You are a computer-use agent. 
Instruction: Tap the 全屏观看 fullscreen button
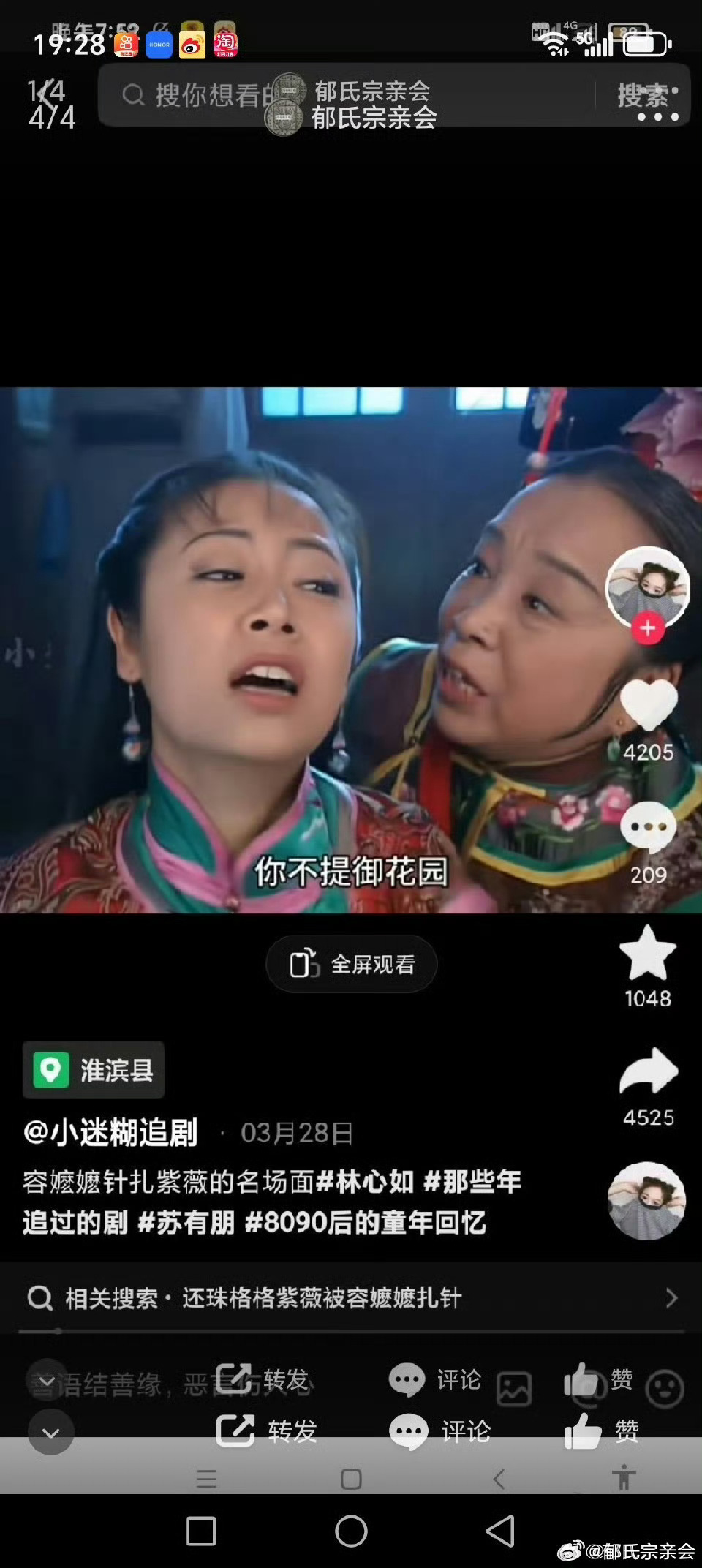coord(351,964)
